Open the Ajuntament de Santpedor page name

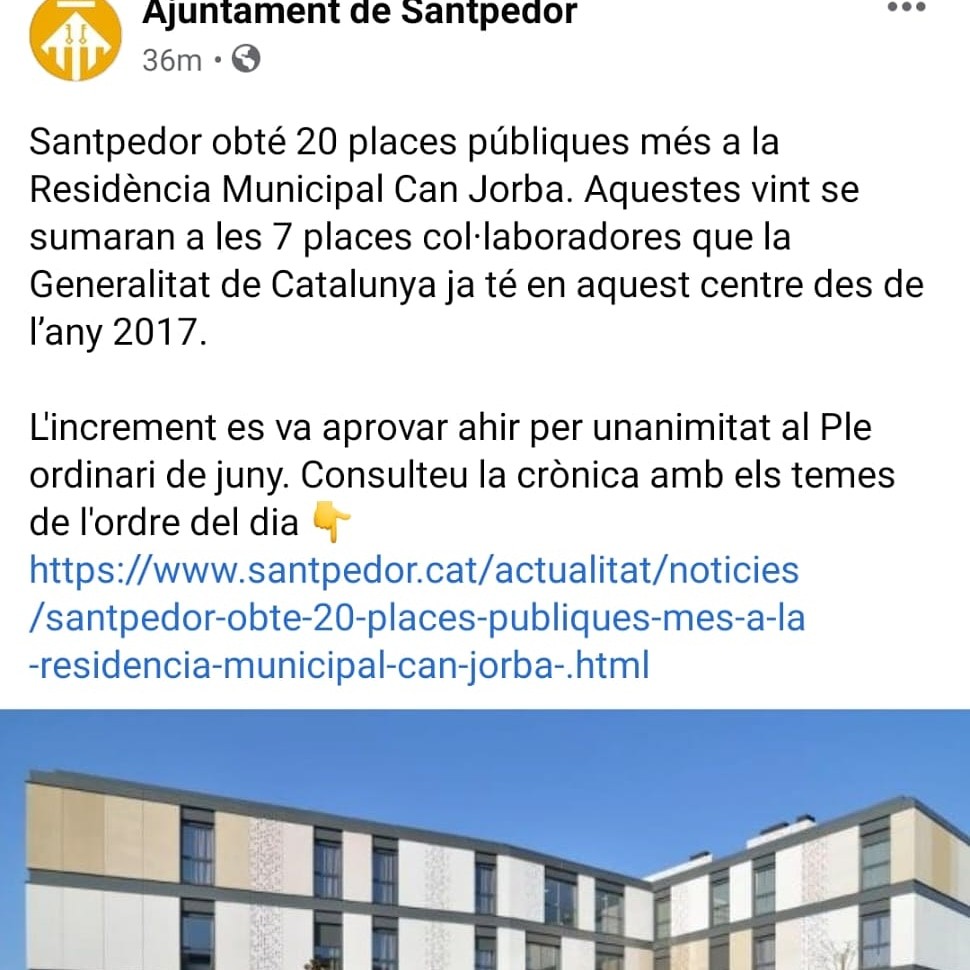coord(359,14)
